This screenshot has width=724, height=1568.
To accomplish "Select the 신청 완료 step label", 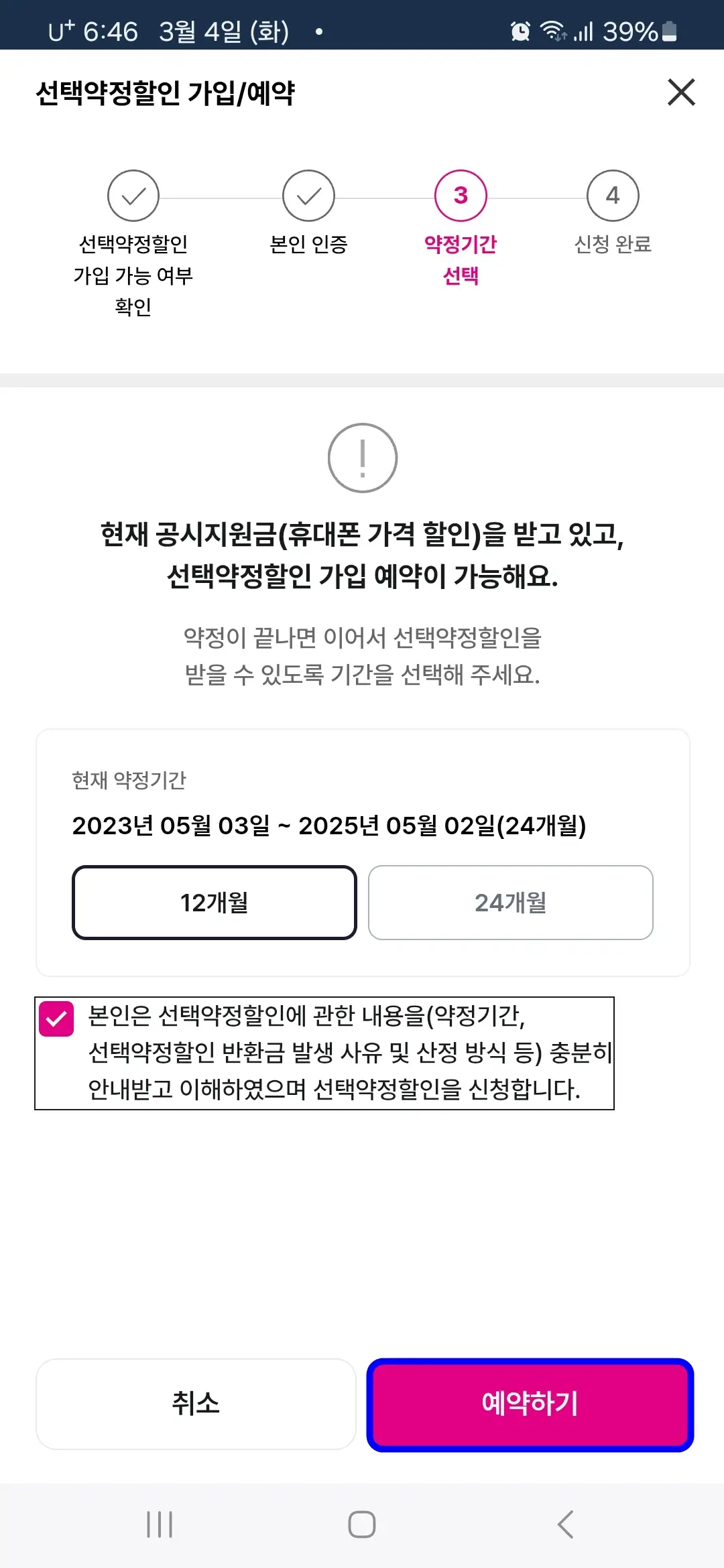I will [613, 244].
